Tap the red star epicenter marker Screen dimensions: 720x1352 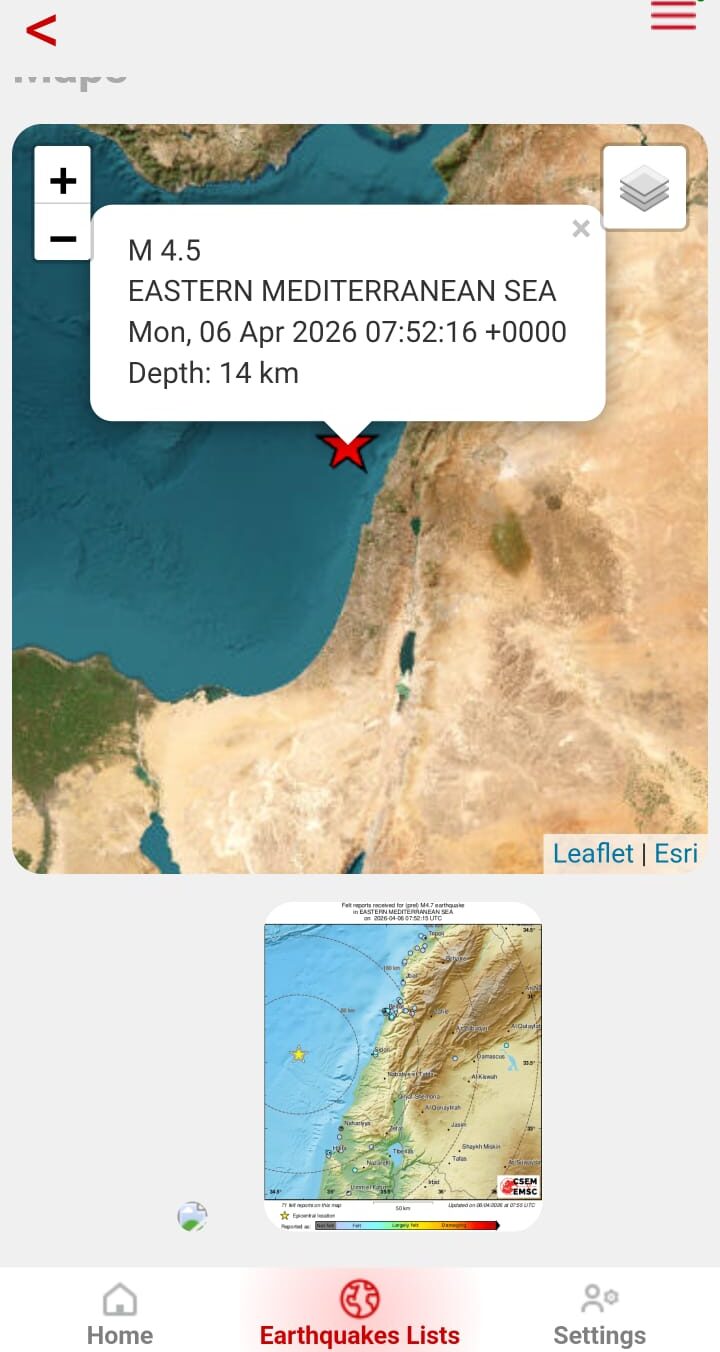pyautogui.click(x=346, y=450)
